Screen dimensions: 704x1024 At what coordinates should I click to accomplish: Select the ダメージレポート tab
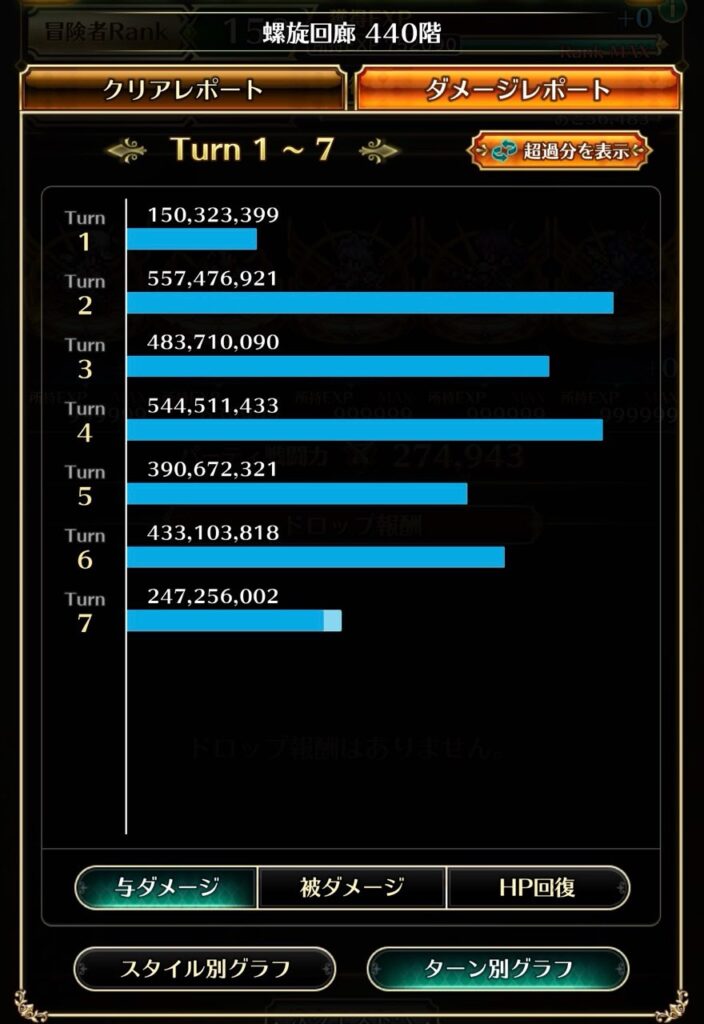[x=518, y=89]
